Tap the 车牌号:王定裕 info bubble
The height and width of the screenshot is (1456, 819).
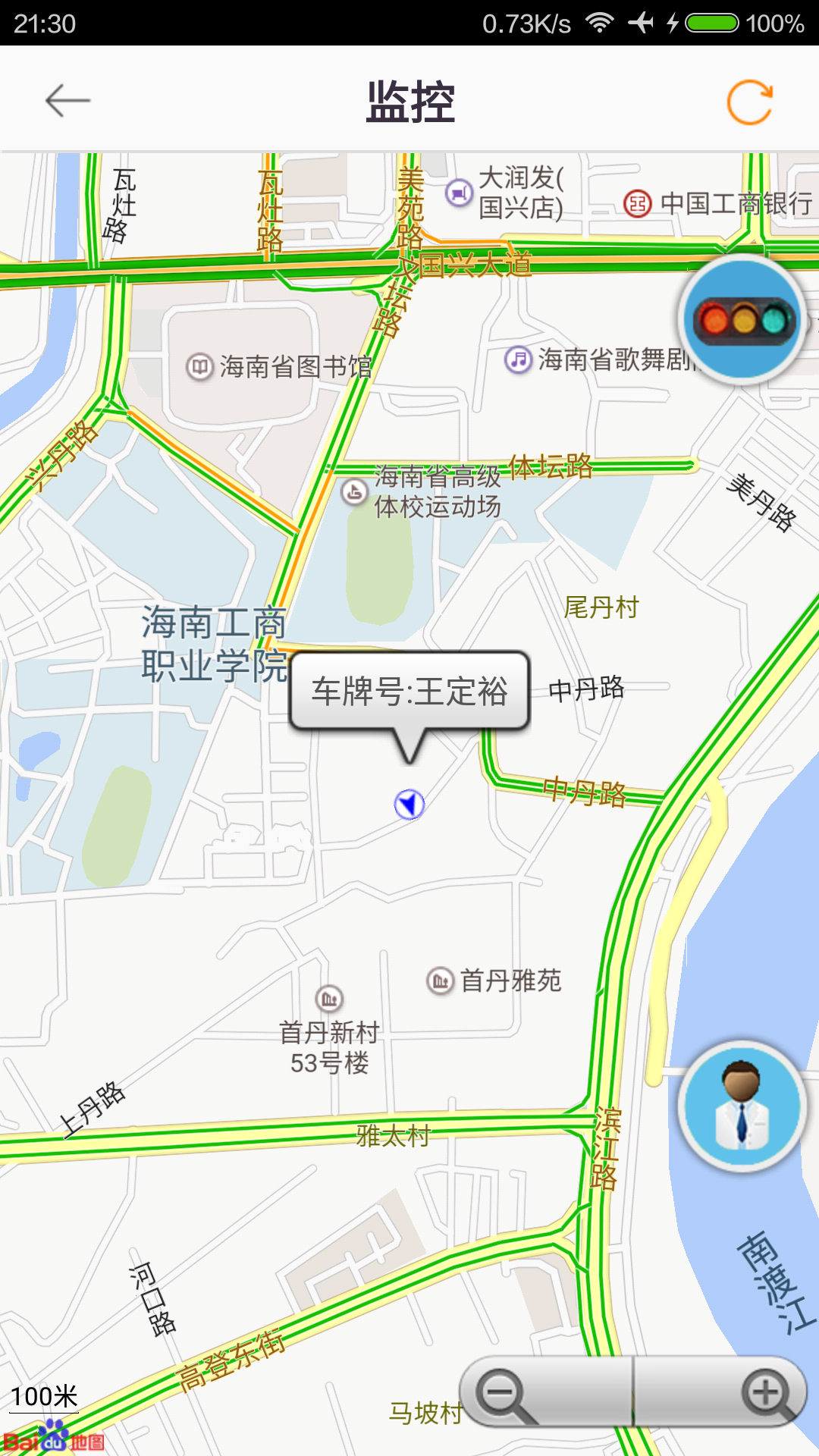point(409,690)
